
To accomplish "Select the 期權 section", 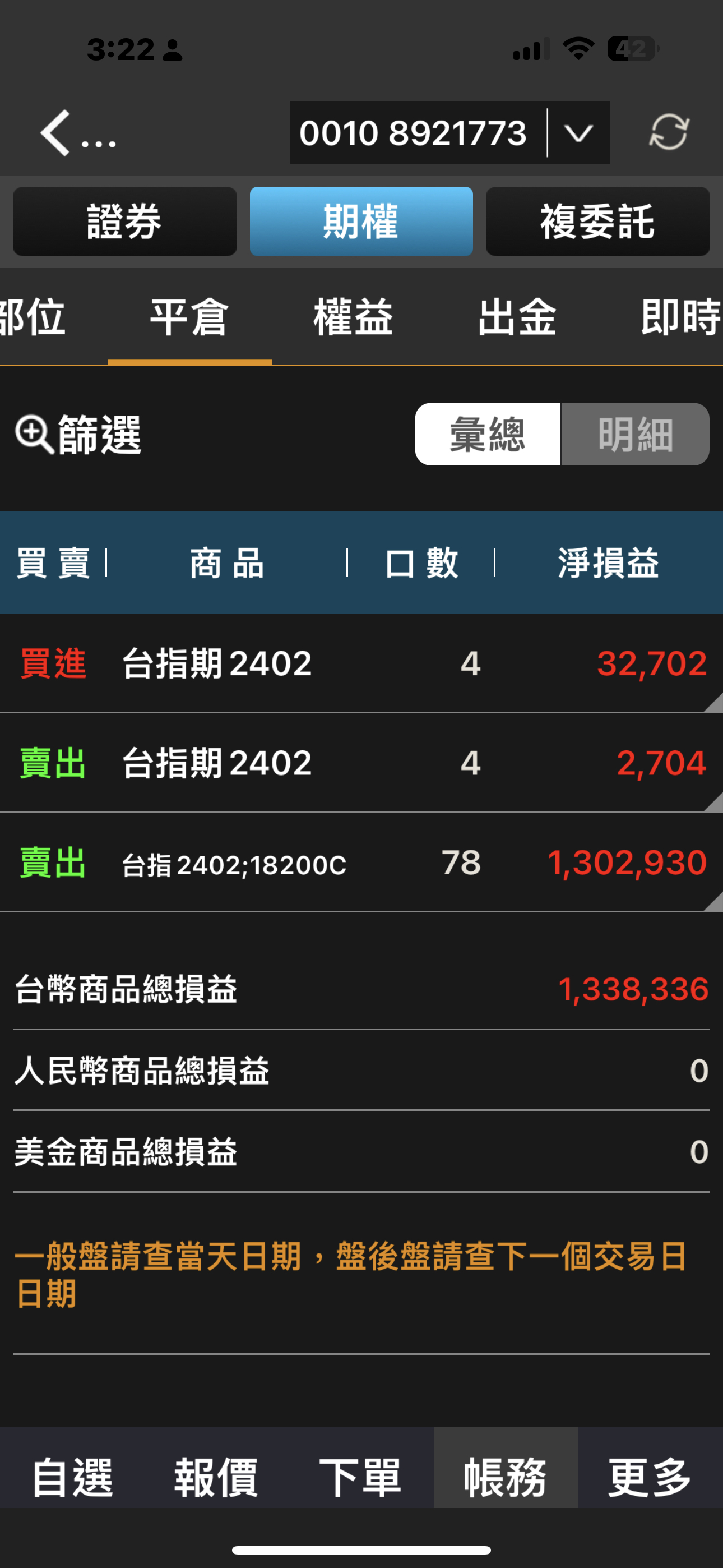I will click(361, 222).
